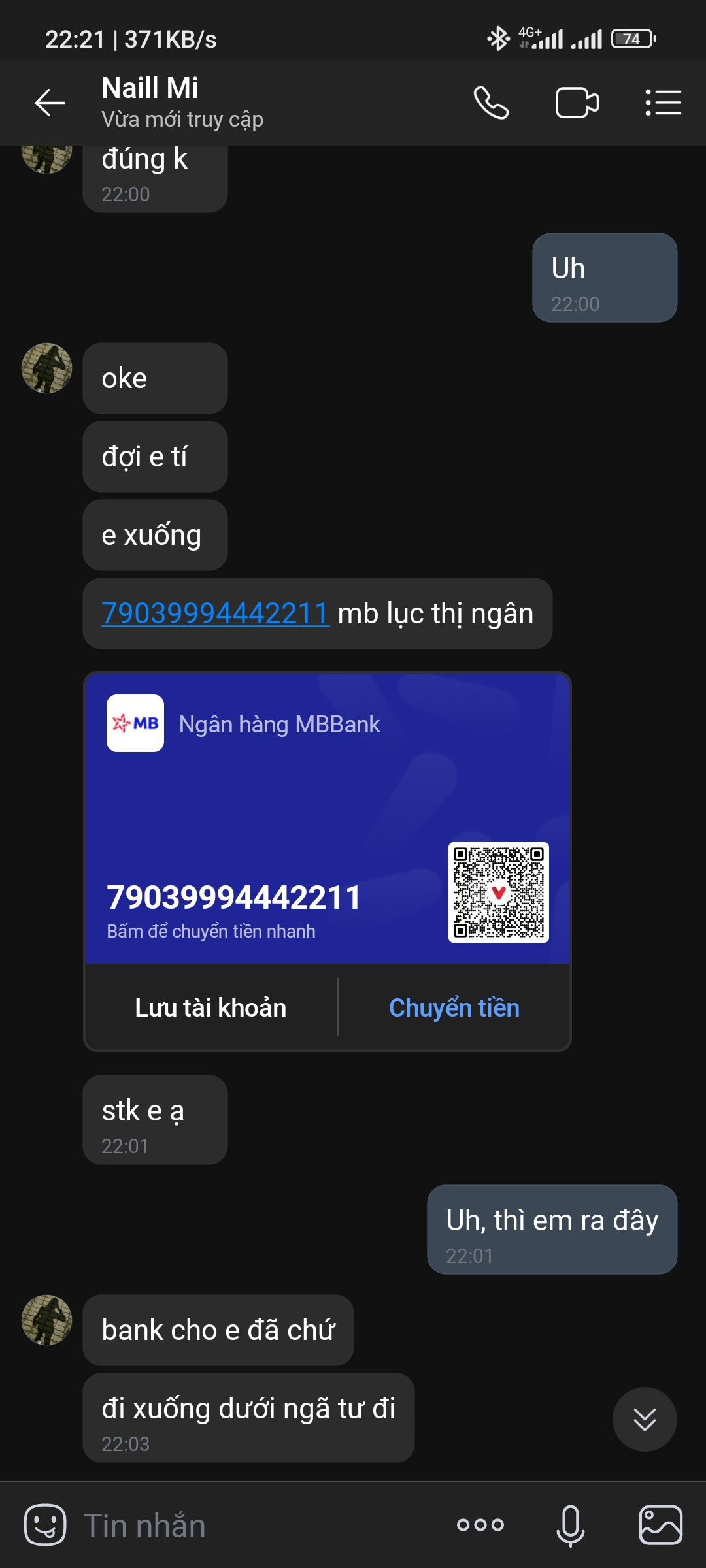Attach a photo from the gallery
The height and width of the screenshot is (1568, 706).
[x=660, y=1525]
